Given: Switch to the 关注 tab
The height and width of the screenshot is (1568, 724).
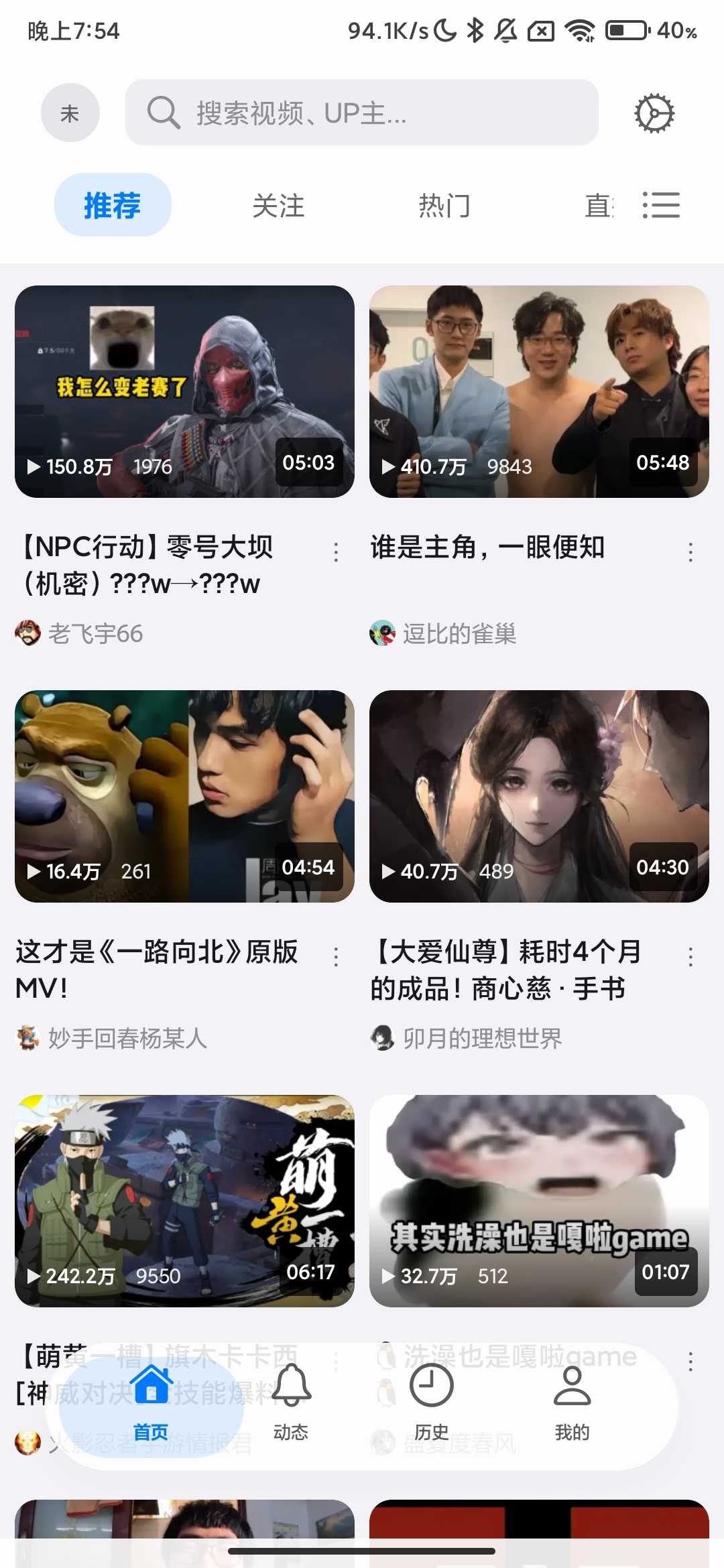Looking at the screenshot, I should [278, 206].
